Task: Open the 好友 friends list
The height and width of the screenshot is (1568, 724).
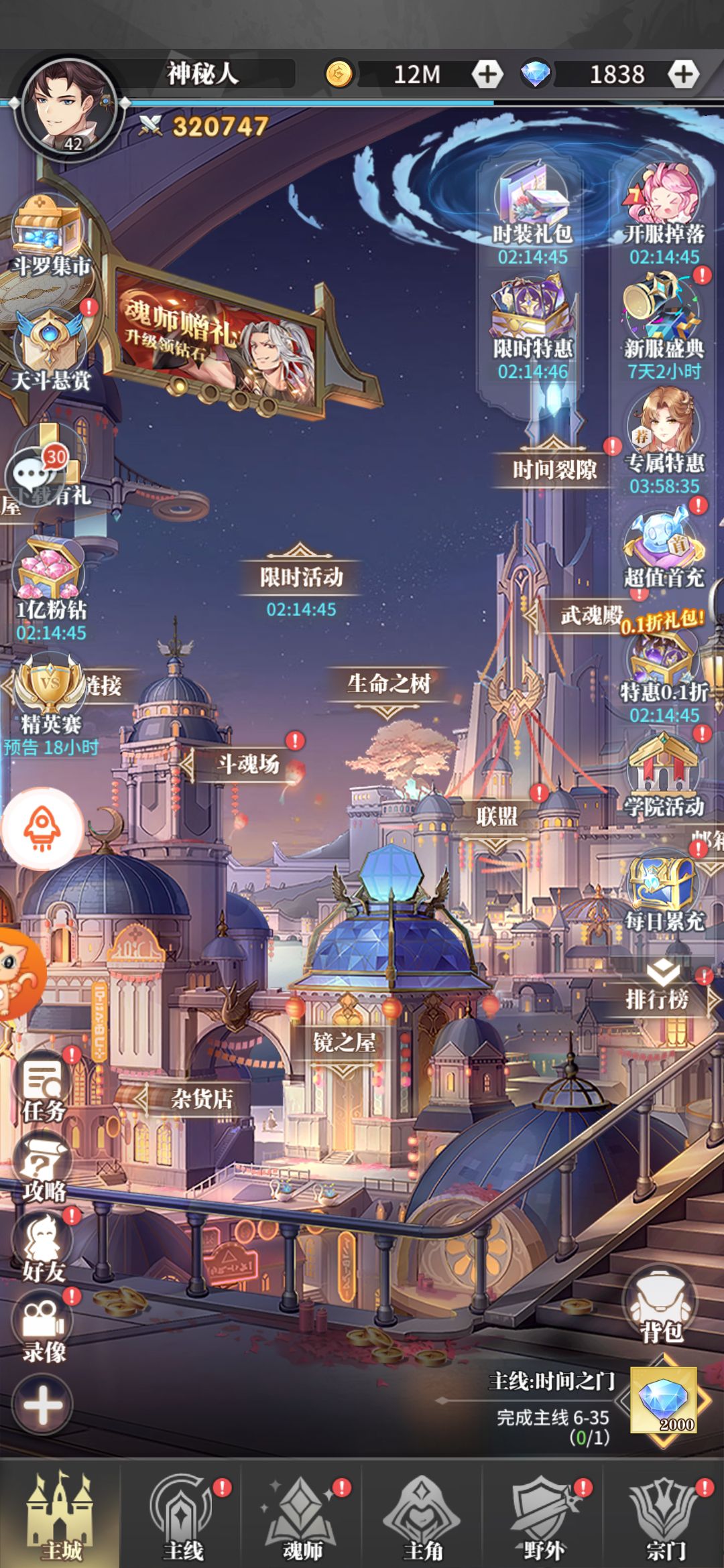Action: pyautogui.click(x=44, y=1250)
